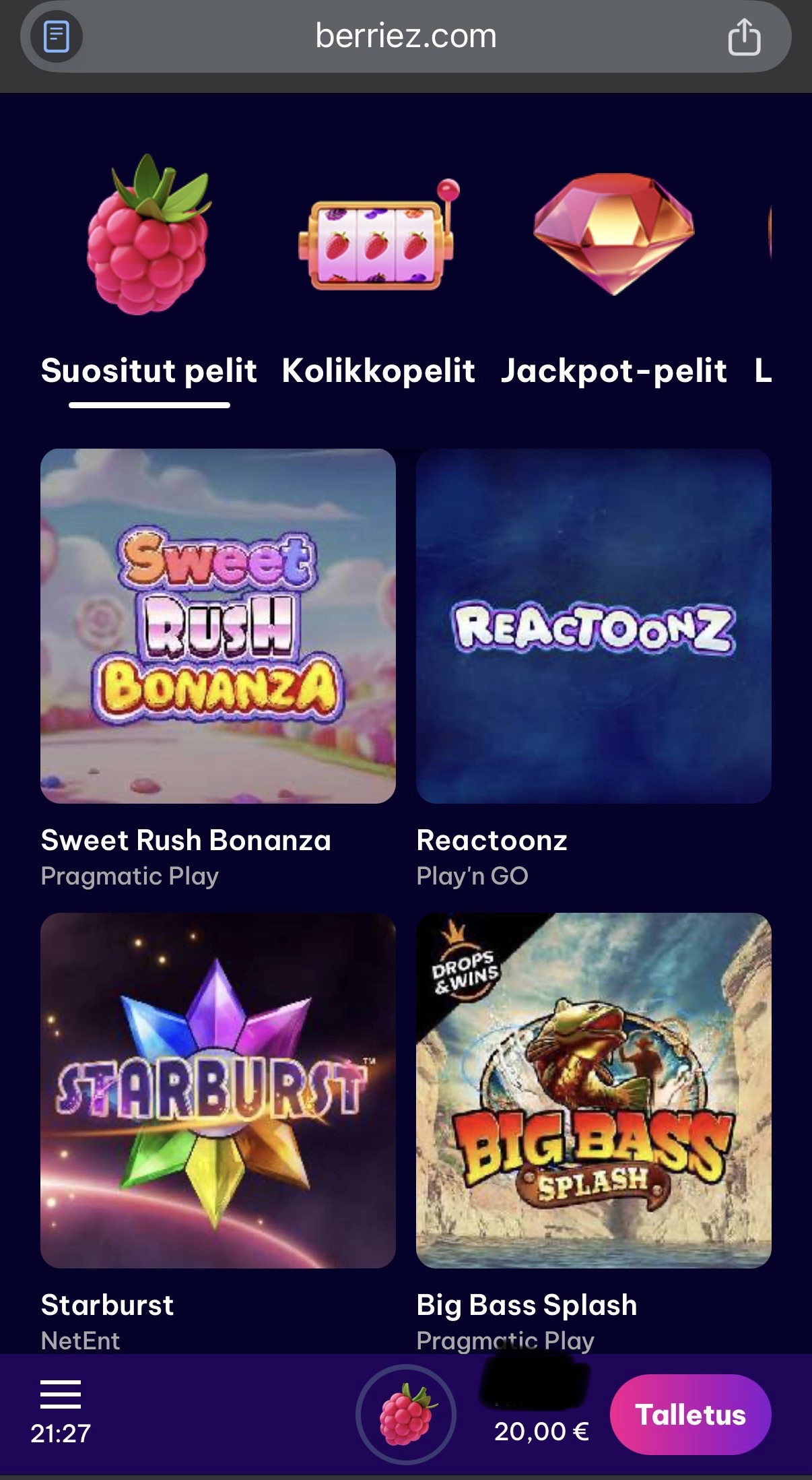Open the hamburger menu
The image size is (812, 1480).
[60, 1394]
